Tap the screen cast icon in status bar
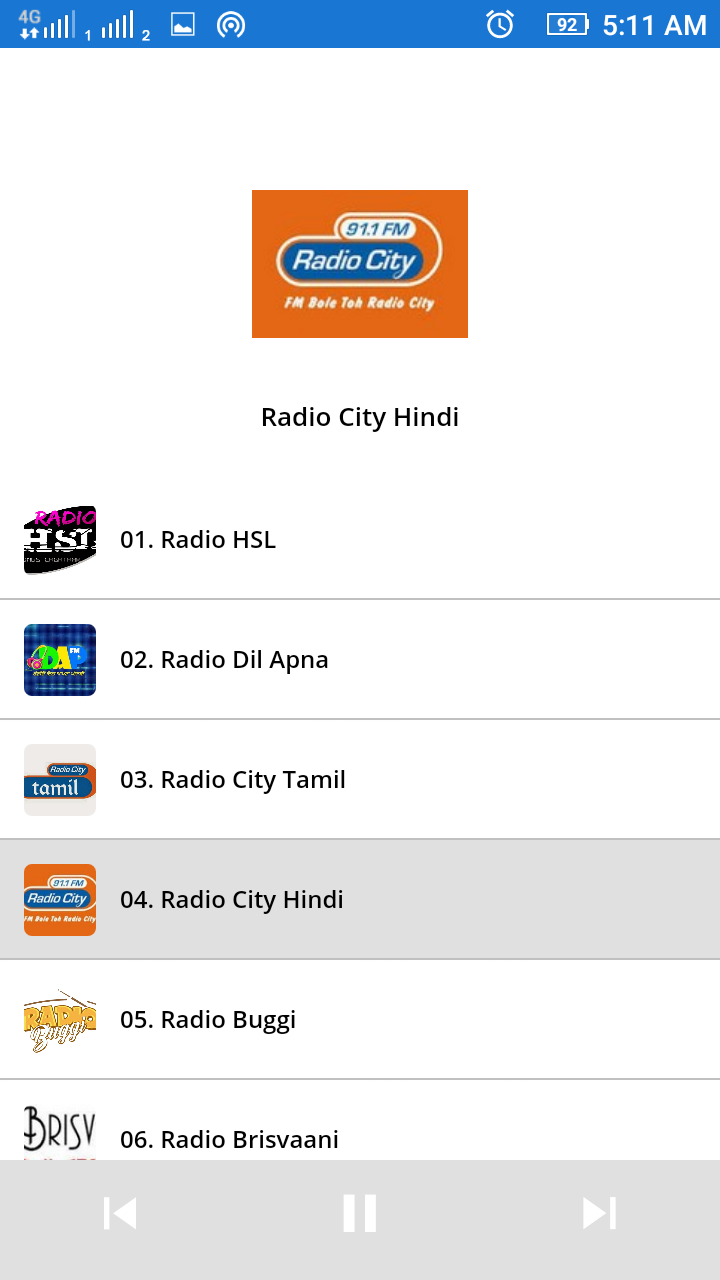Viewport: 720px width, 1280px height. pyautogui.click(x=232, y=25)
